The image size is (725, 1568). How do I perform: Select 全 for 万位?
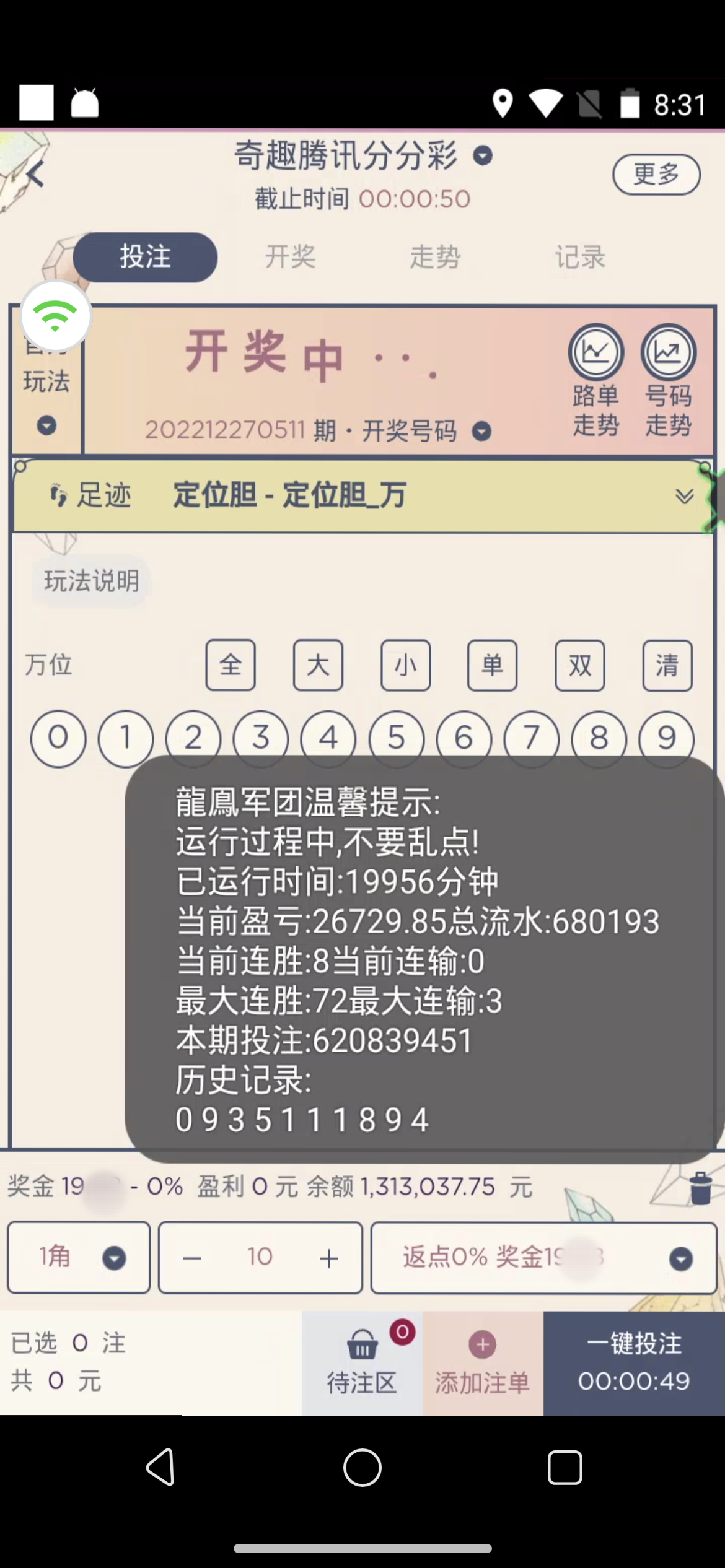[231, 665]
